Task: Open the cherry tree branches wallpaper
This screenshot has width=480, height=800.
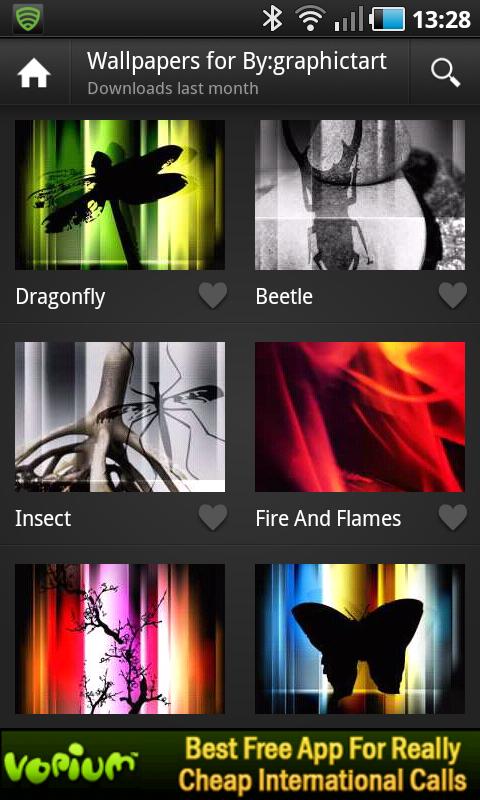Action: click(x=120, y=639)
